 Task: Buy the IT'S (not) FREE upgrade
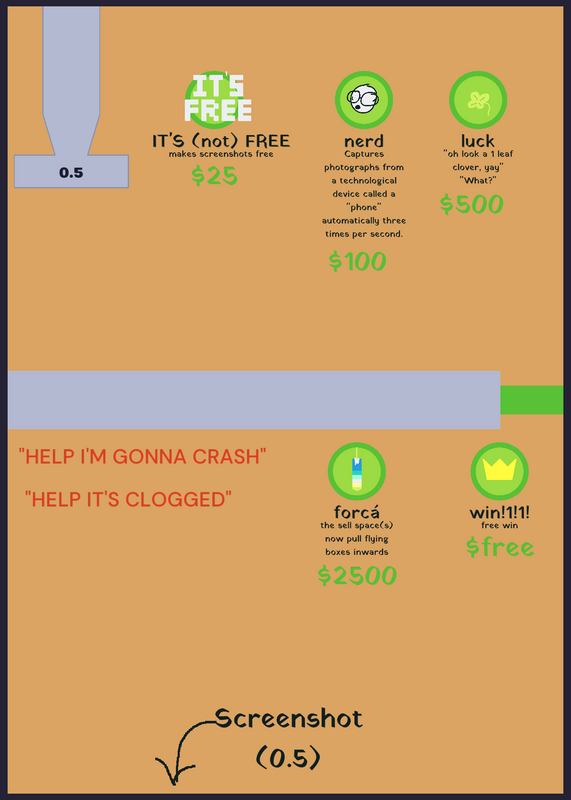click(214, 99)
